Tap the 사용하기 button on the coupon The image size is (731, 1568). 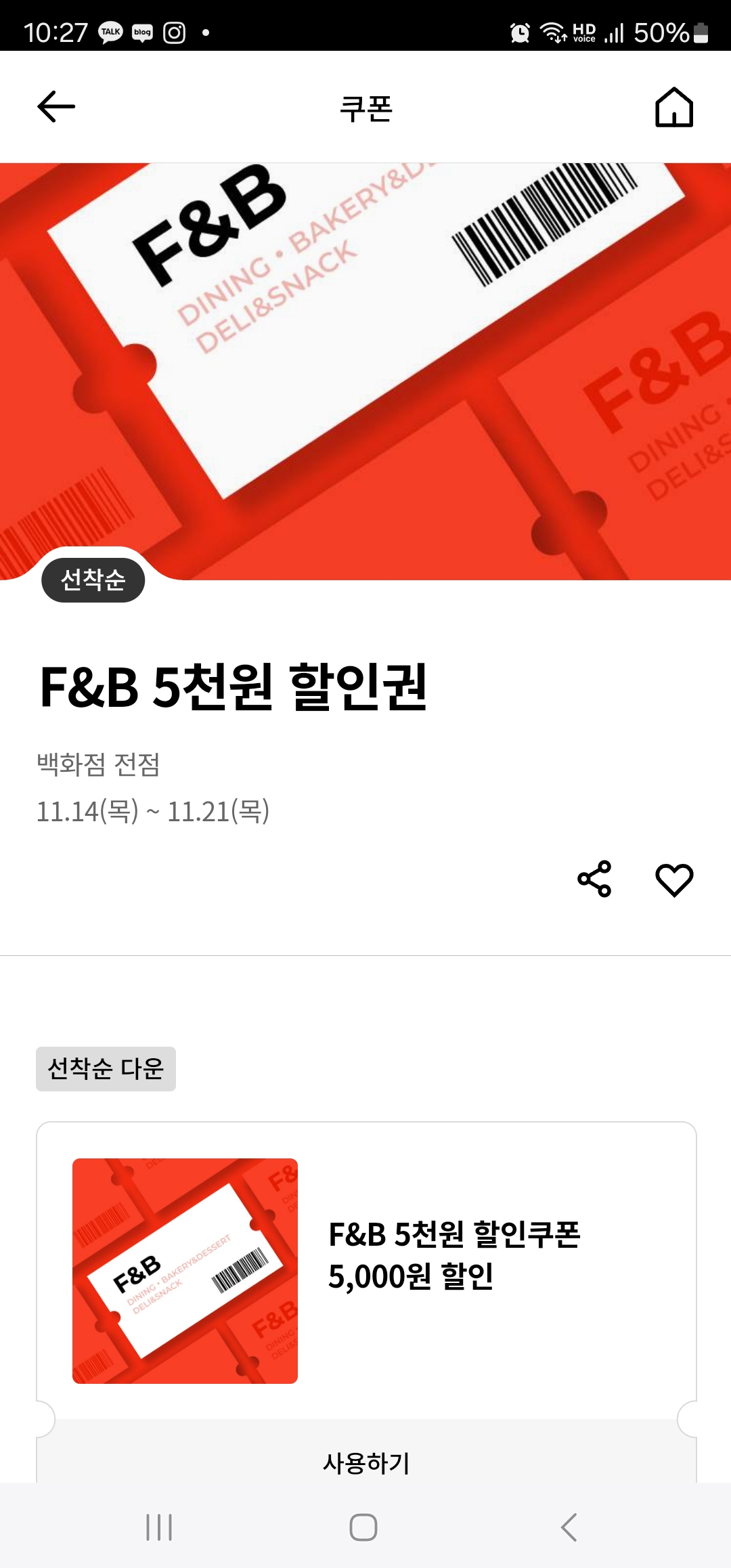click(366, 1462)
